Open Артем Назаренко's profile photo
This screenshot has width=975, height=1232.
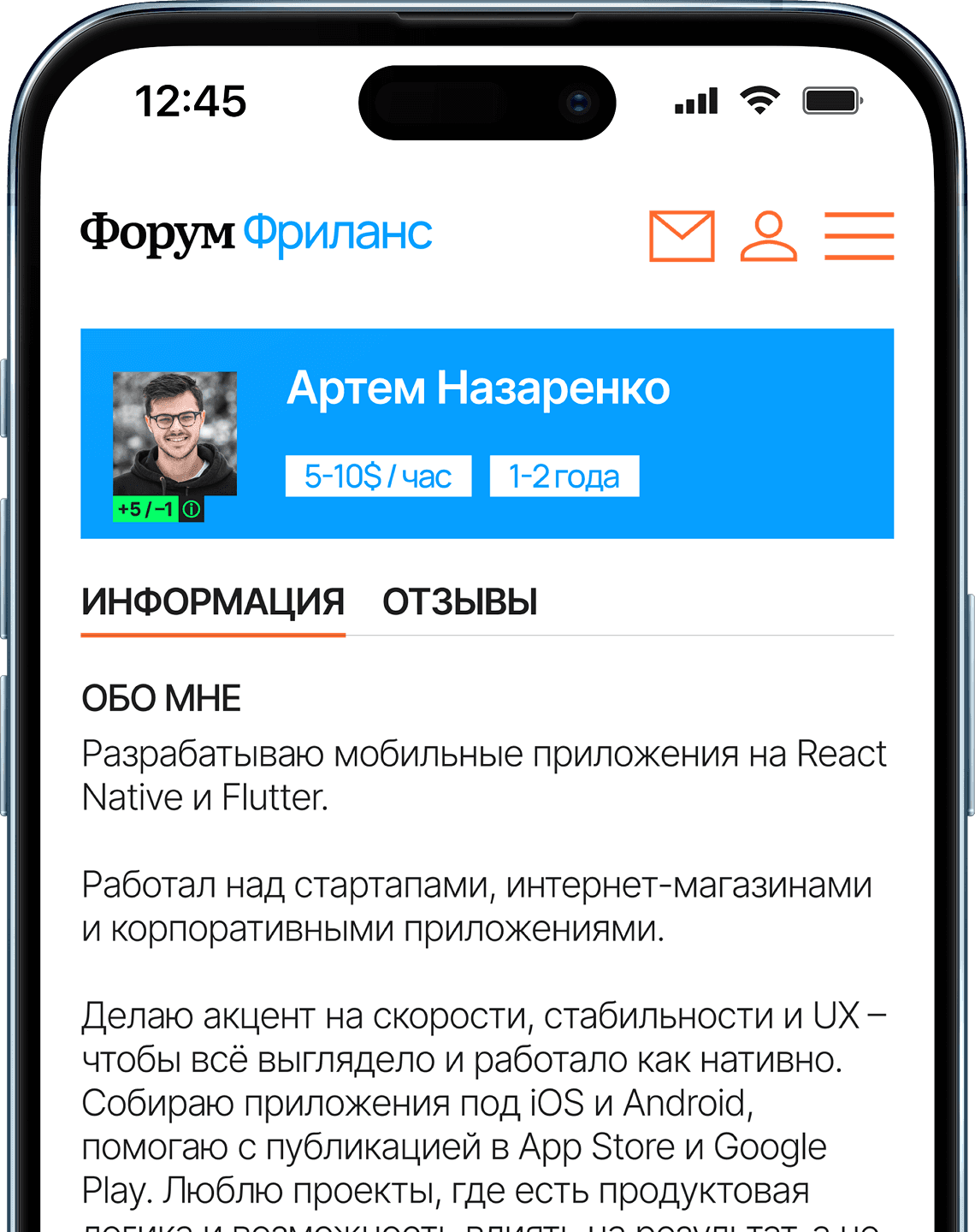pos(174,433)
